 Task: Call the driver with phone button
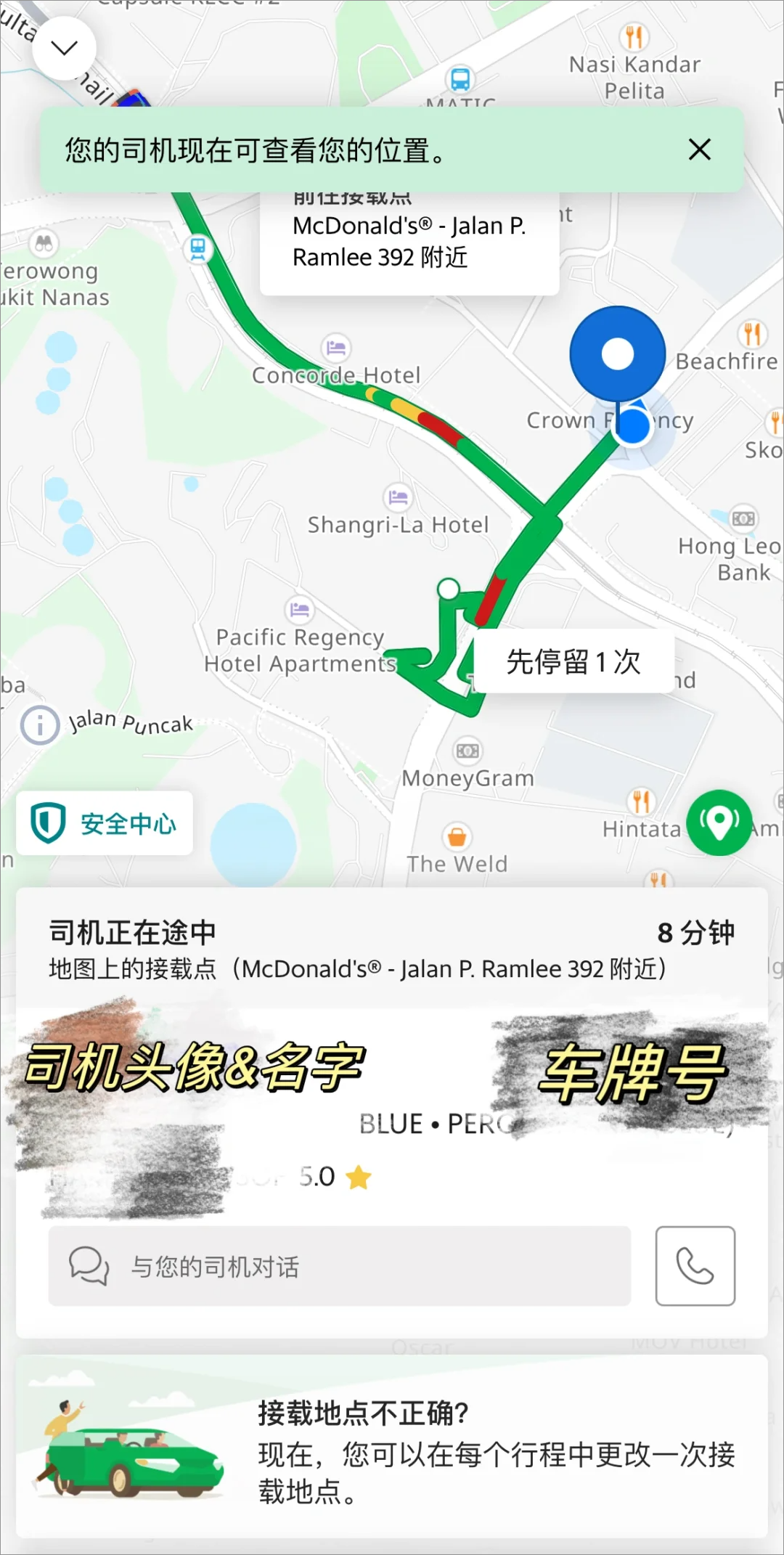695,1266
